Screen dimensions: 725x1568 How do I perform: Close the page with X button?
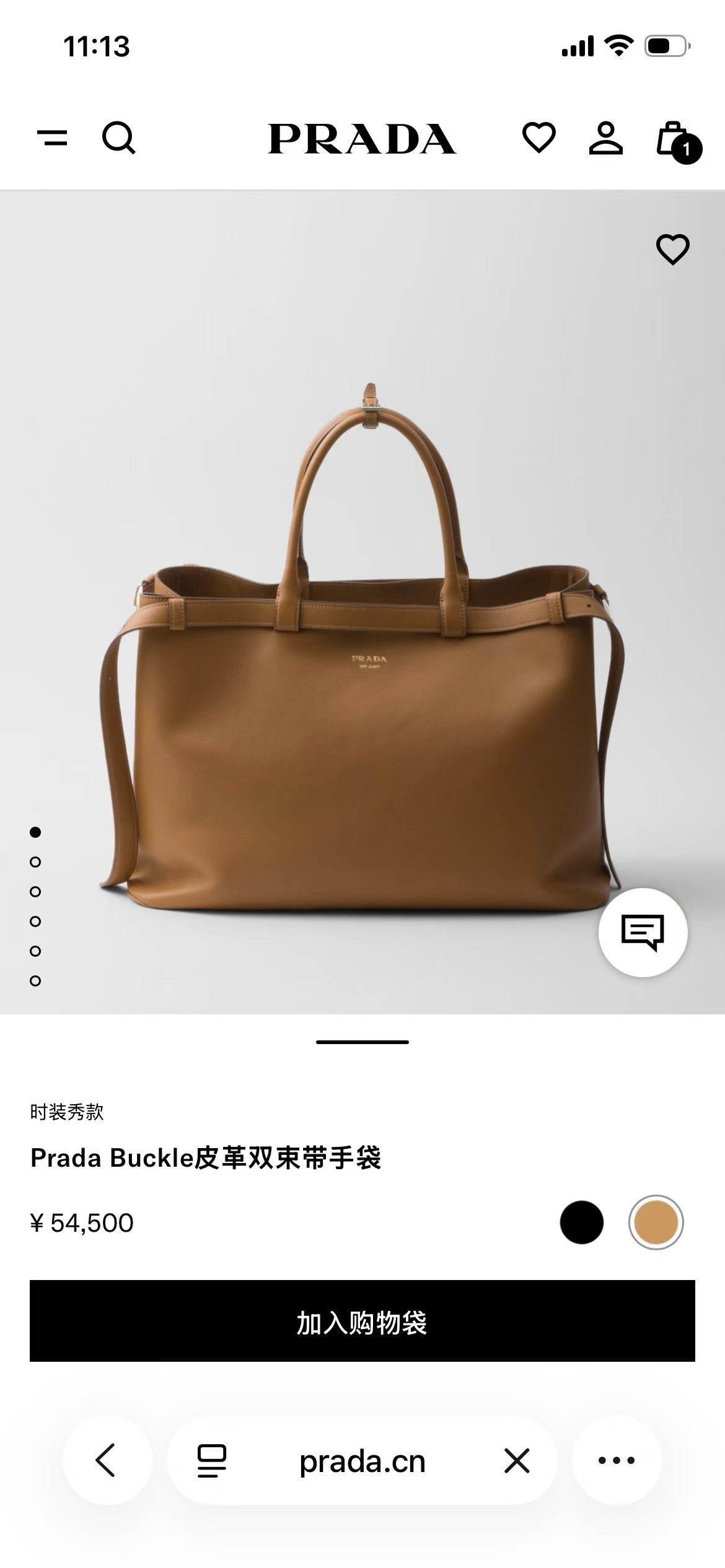517,1460
